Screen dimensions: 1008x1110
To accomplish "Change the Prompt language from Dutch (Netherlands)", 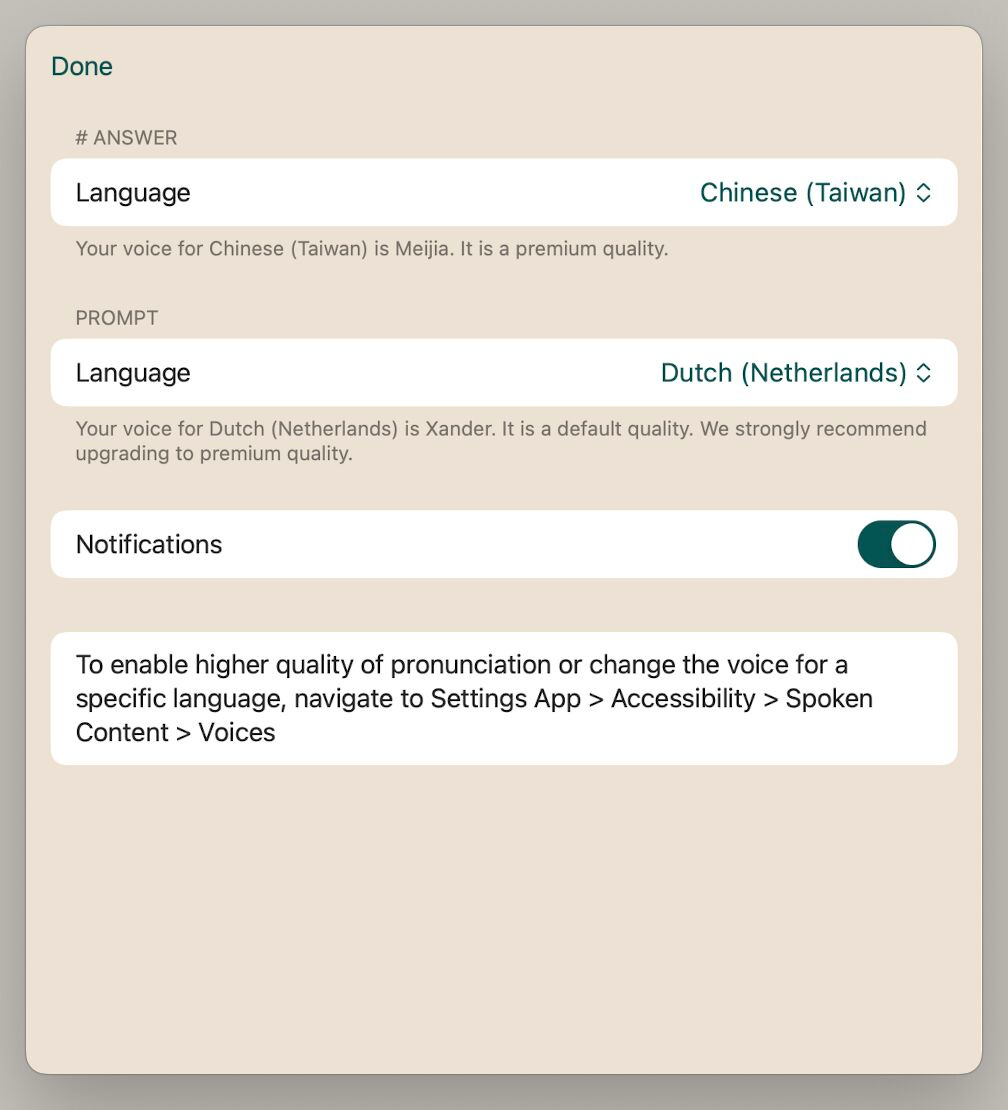I will [796, 372].
